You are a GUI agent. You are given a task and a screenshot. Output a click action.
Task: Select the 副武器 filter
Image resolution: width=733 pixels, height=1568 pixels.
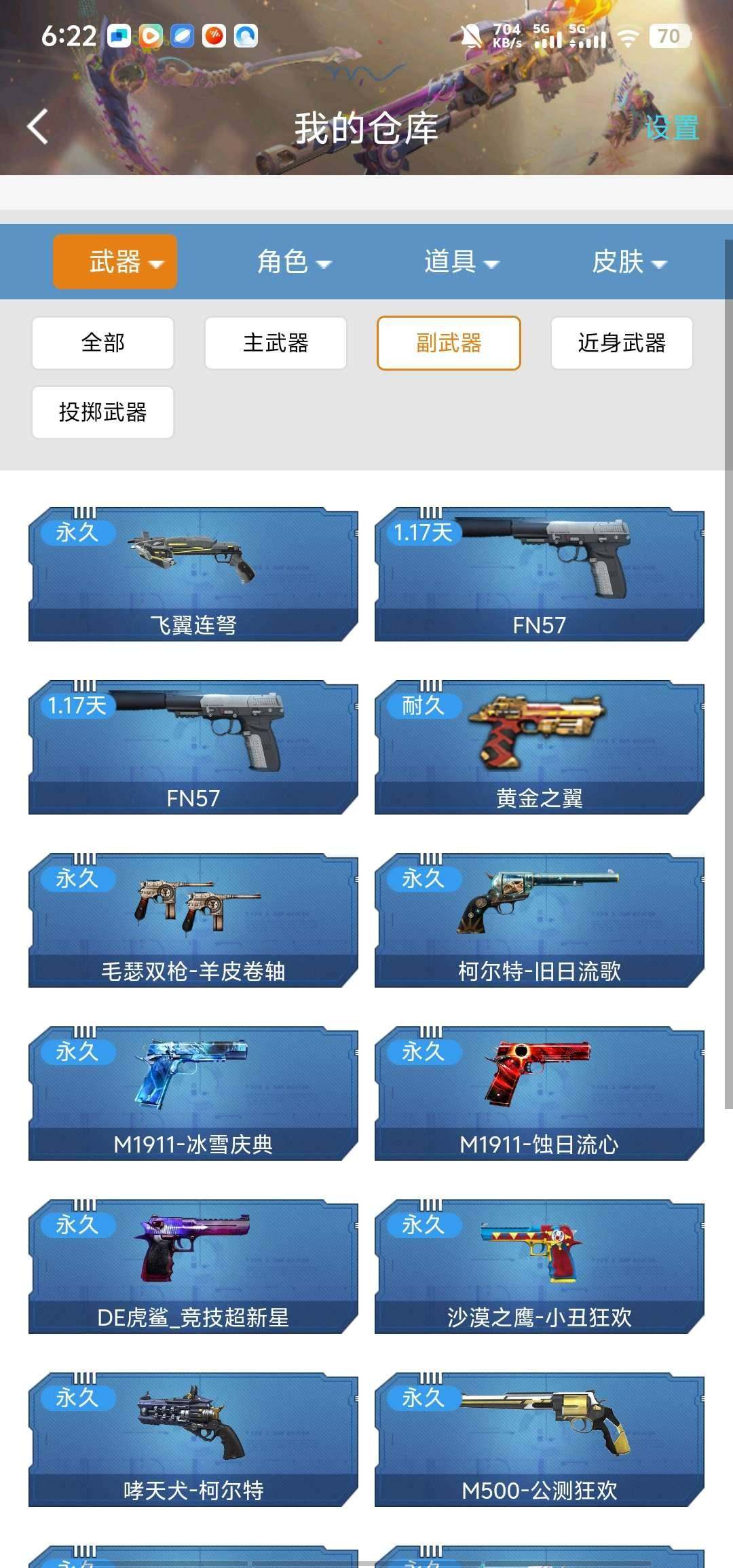(x=449, y=343)
